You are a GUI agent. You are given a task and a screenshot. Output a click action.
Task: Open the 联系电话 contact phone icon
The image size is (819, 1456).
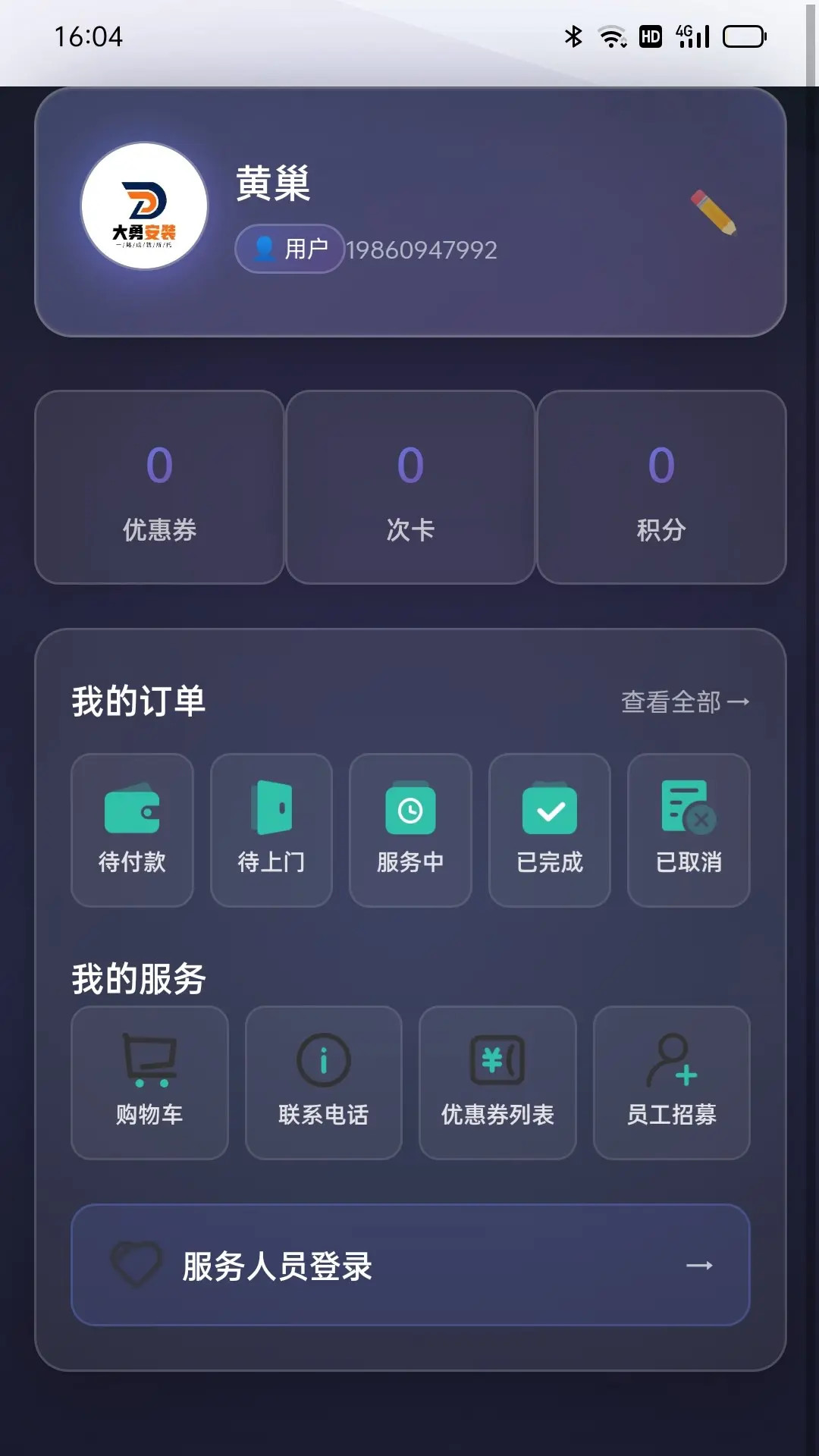point(323,1084)
